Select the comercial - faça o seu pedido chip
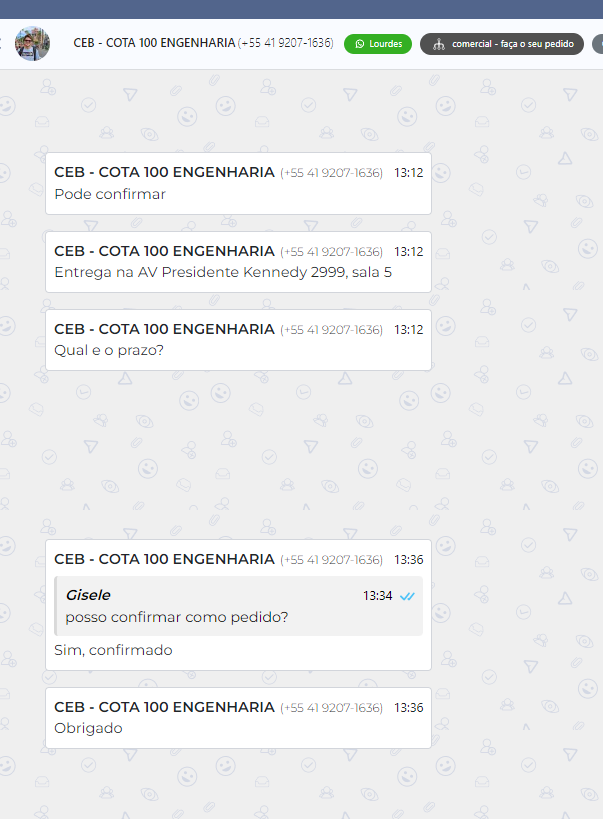 click(x=502, y=44)
